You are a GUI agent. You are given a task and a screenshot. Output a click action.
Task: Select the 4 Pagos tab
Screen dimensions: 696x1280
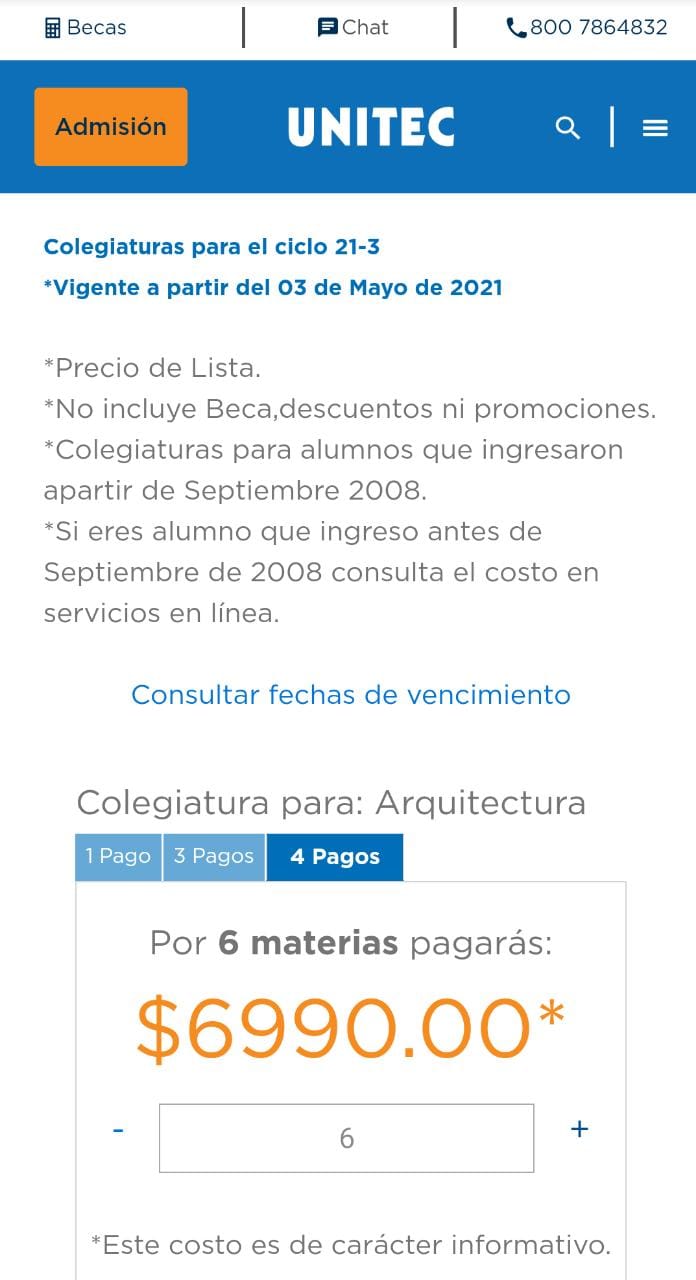(335, 857)
